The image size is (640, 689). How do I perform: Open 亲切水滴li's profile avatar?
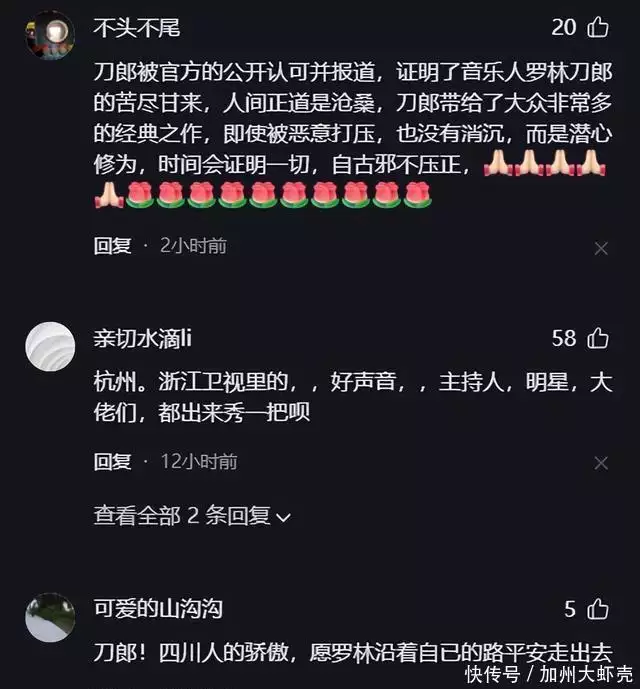click(x=49, y=347)
